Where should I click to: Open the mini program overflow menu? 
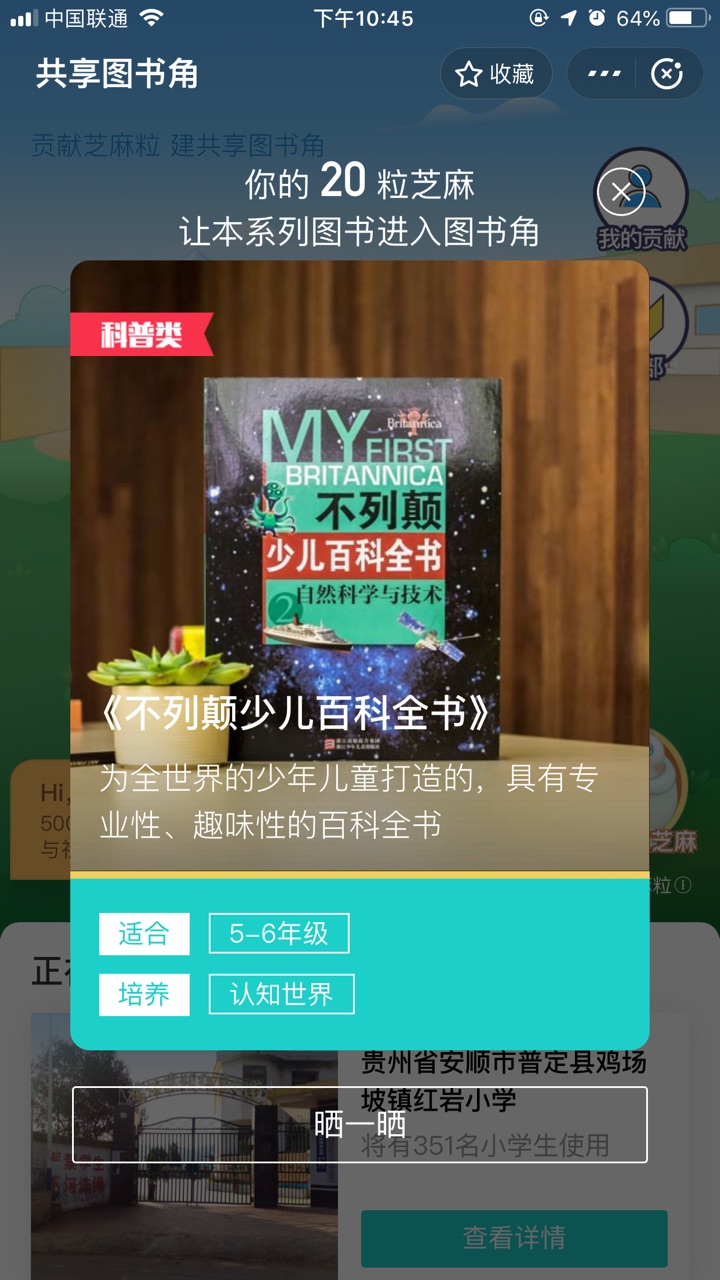tap(604, 74)
